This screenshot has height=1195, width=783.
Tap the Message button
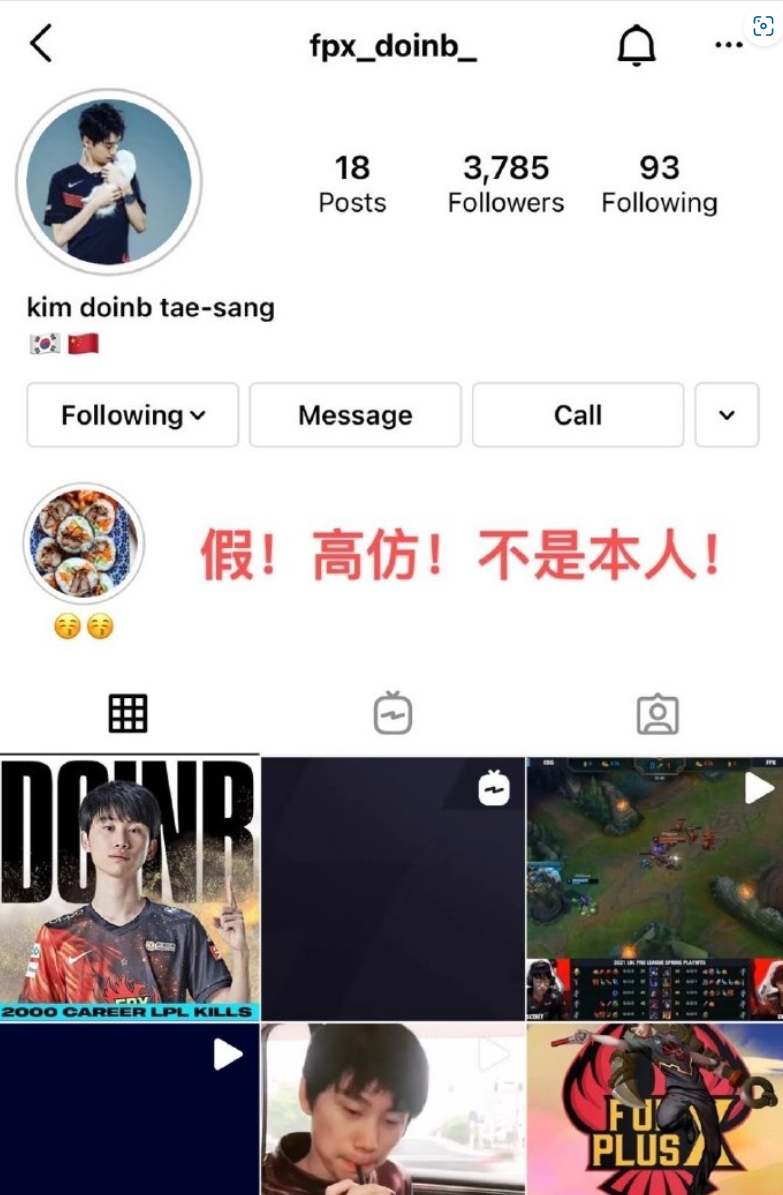tap(355, 415)
